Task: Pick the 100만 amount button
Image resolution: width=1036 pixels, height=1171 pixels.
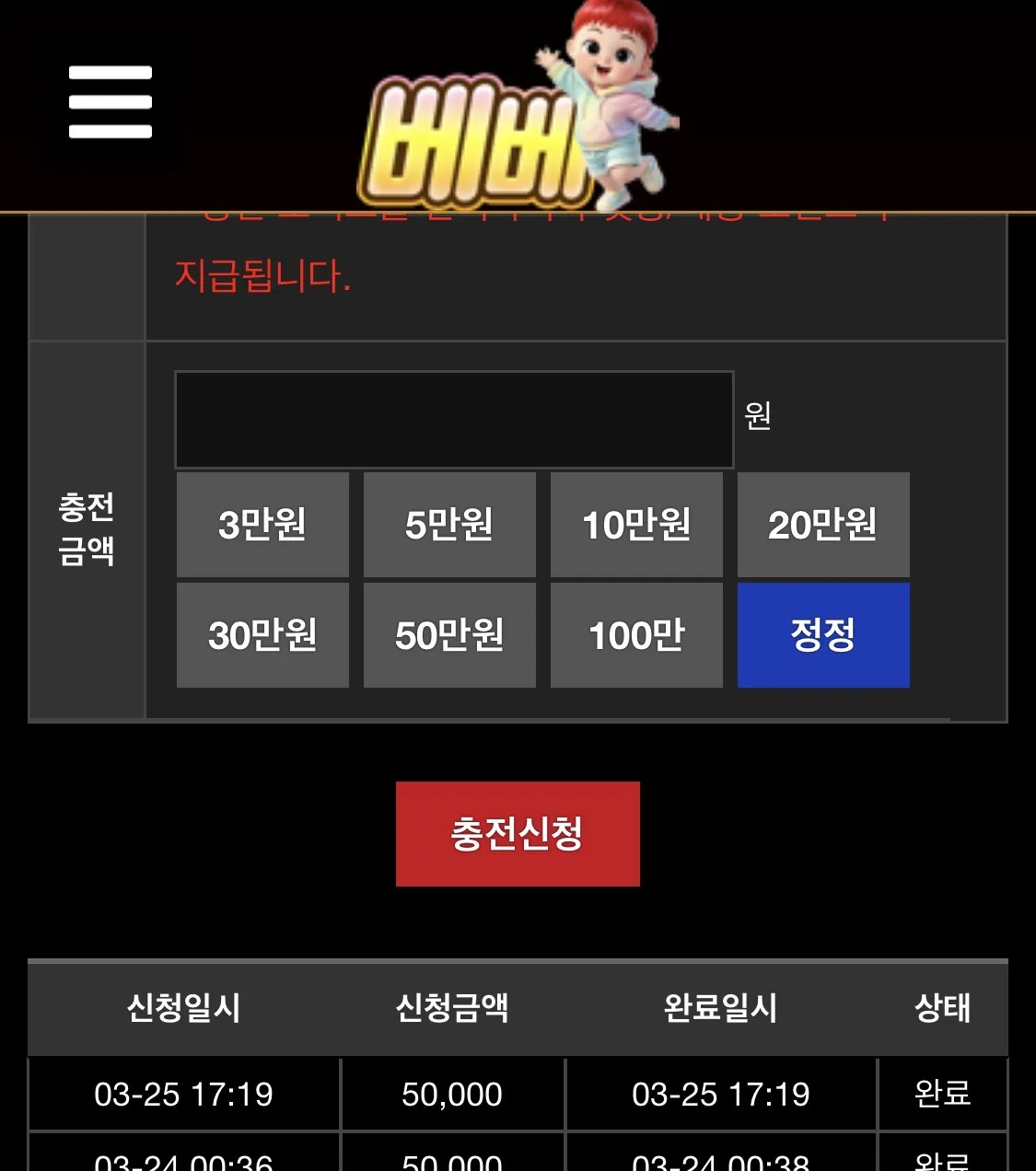Action: (x=636, y=635)
